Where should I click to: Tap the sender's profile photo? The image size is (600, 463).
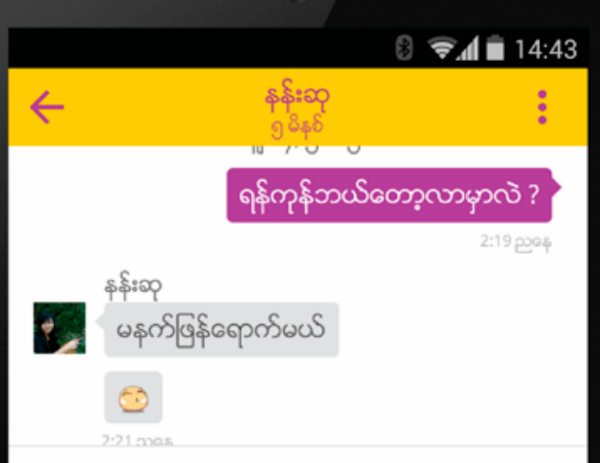(59, 328)
